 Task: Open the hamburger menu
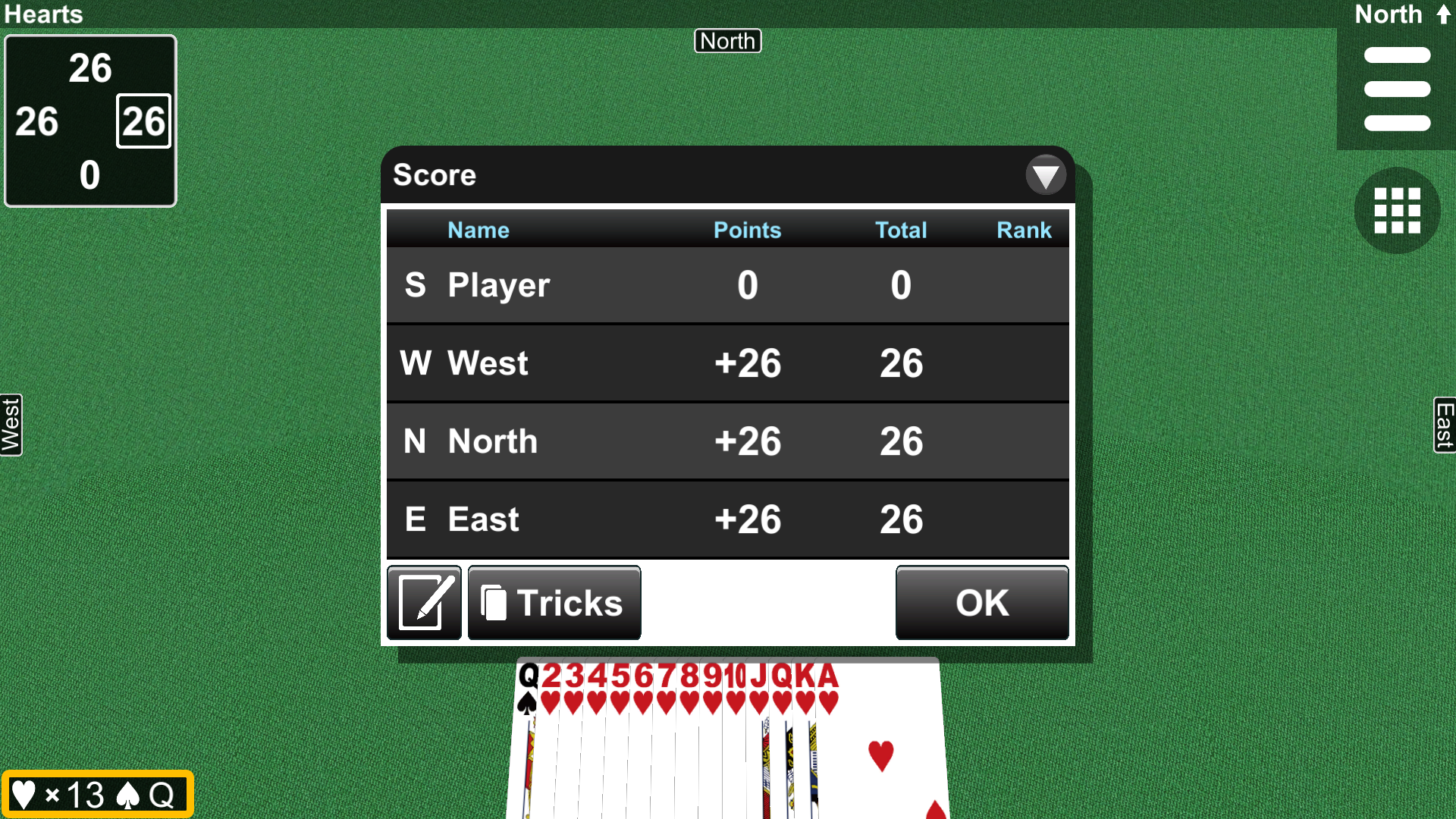tap(1396, 89)
